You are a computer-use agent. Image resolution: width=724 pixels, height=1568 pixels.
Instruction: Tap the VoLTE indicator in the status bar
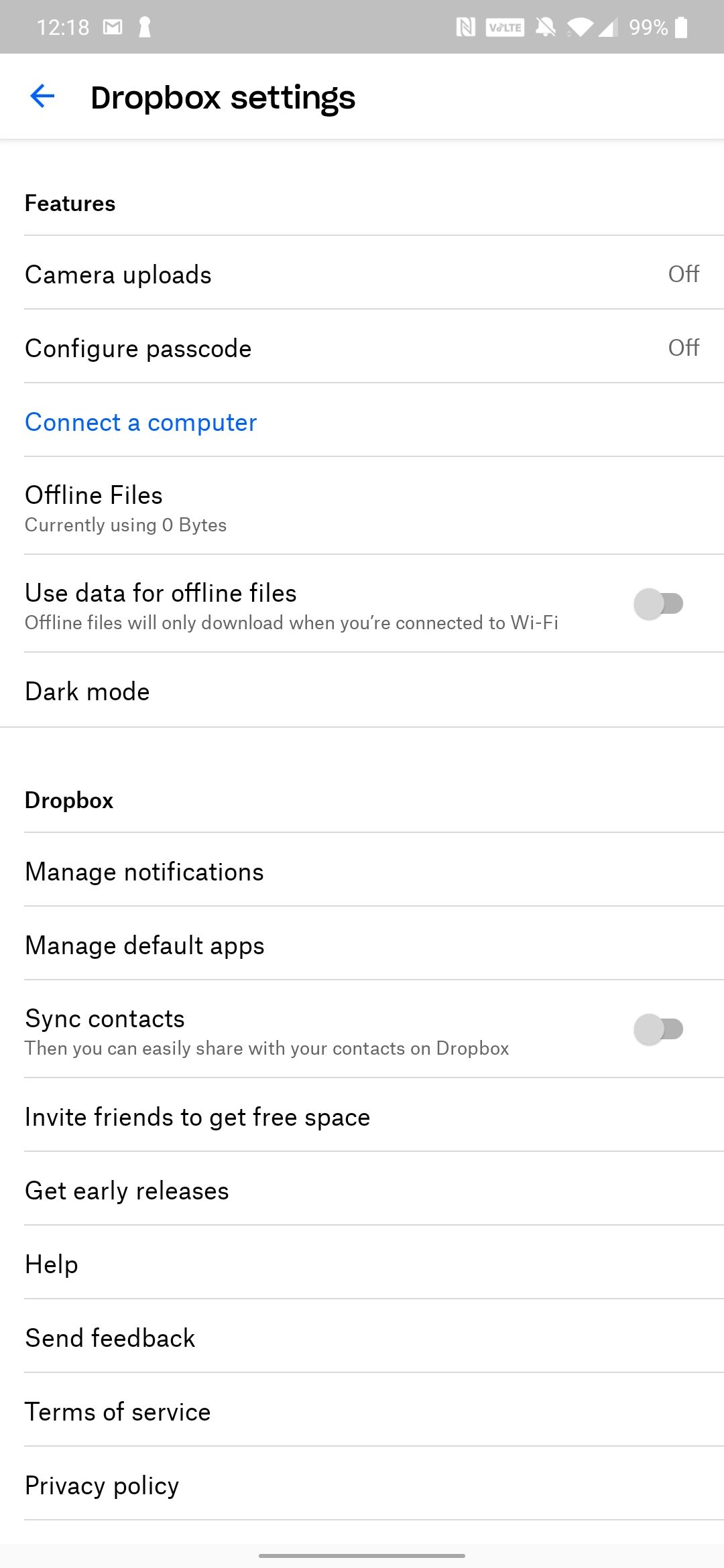point(504,27)
